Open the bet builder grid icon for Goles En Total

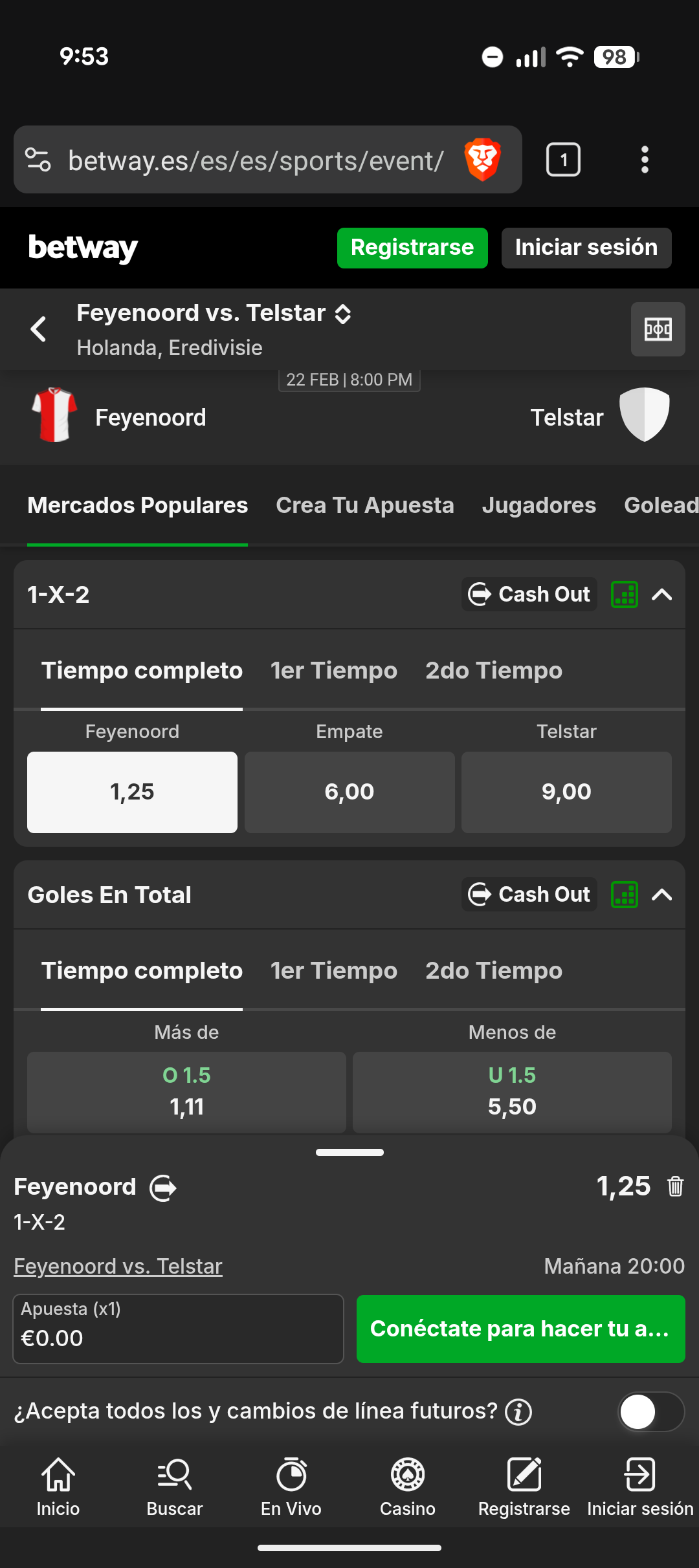click(623, 895)
